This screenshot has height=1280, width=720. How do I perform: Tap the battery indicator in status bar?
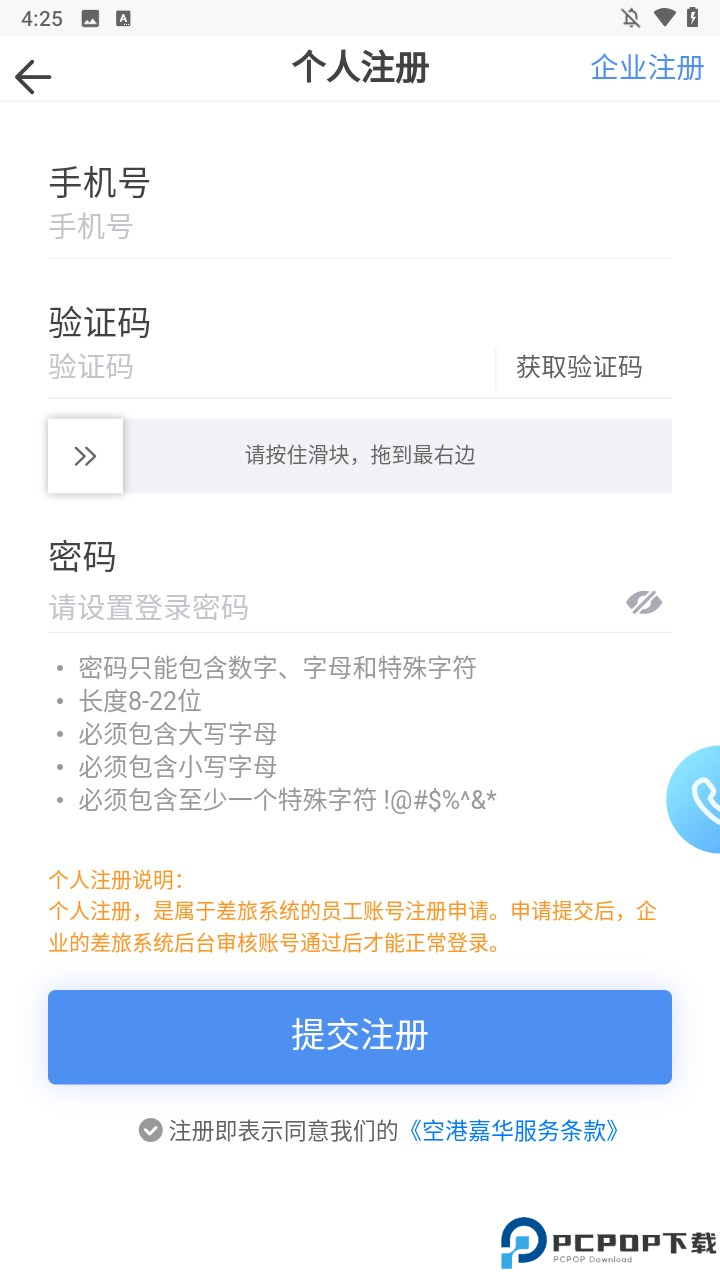pos(691,17)
